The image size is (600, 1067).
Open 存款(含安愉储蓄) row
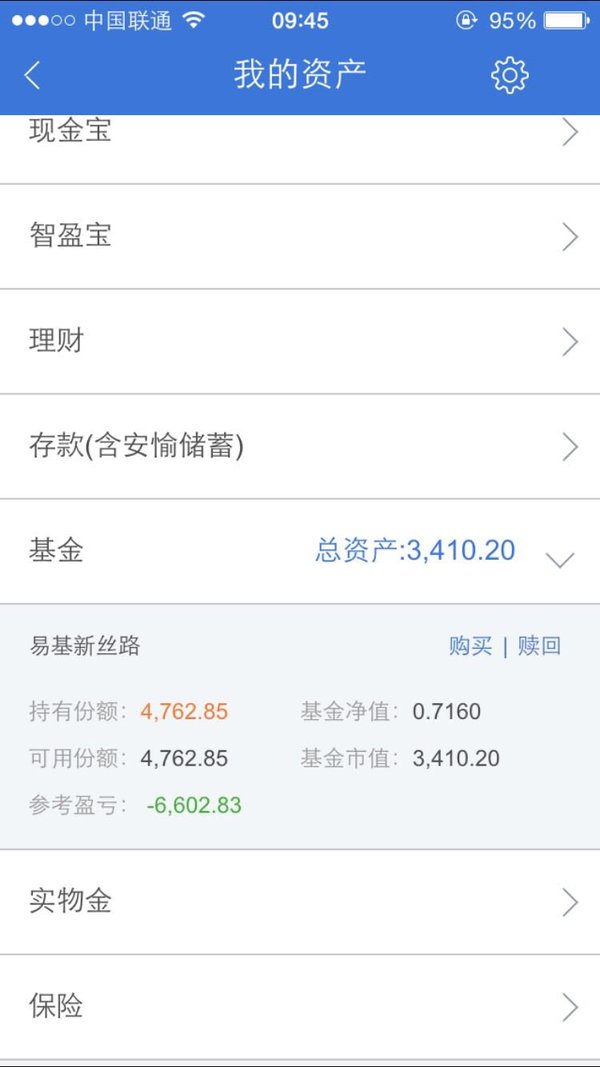click(300, 446)
